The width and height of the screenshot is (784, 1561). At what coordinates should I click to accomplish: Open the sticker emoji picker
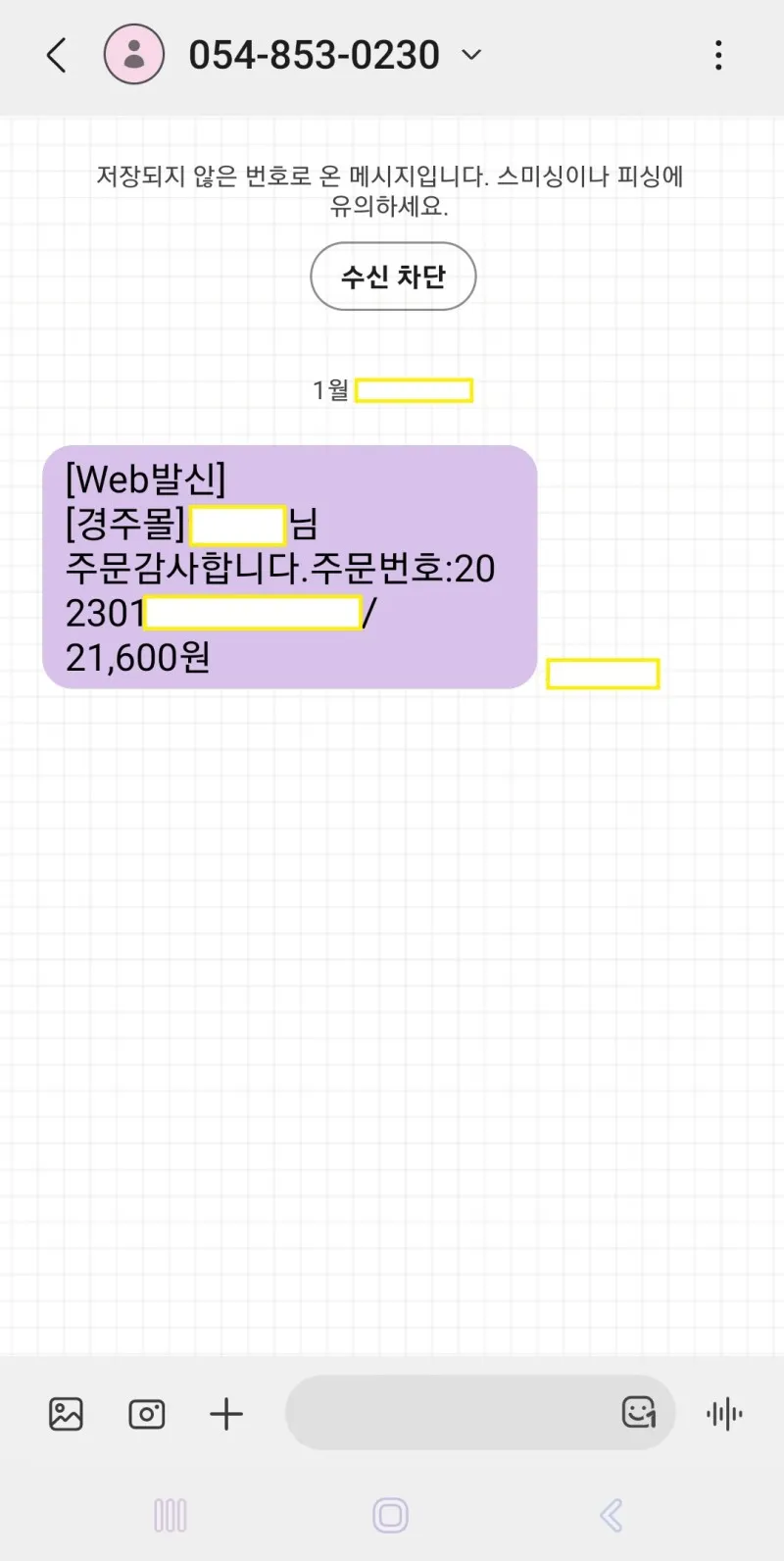coord(639,1413)
